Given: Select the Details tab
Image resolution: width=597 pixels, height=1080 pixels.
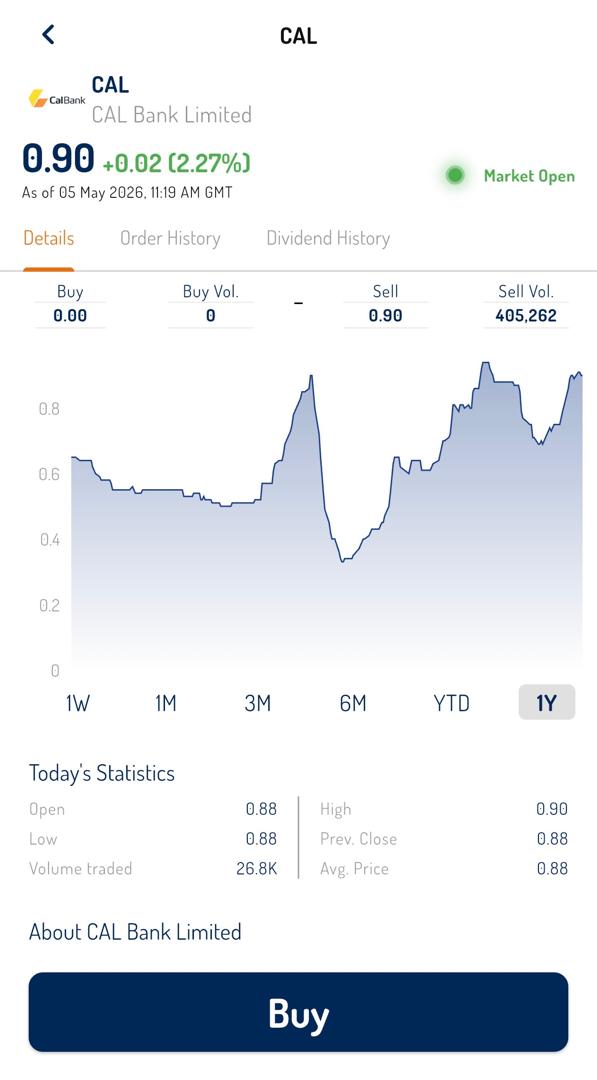Looking at the screenshot, I should [x=48, y=238].
